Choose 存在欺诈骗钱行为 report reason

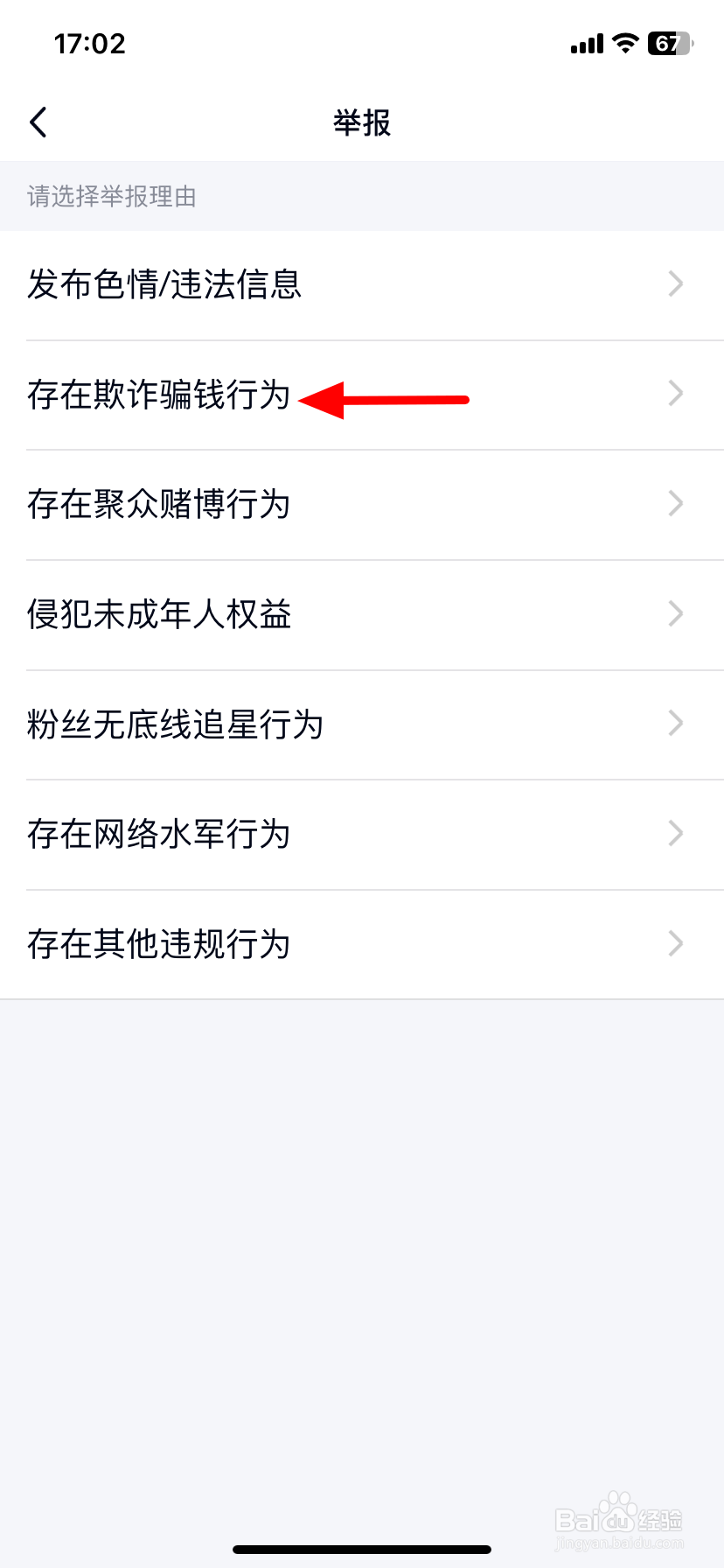pyautogui.click(x=362, y=395)
